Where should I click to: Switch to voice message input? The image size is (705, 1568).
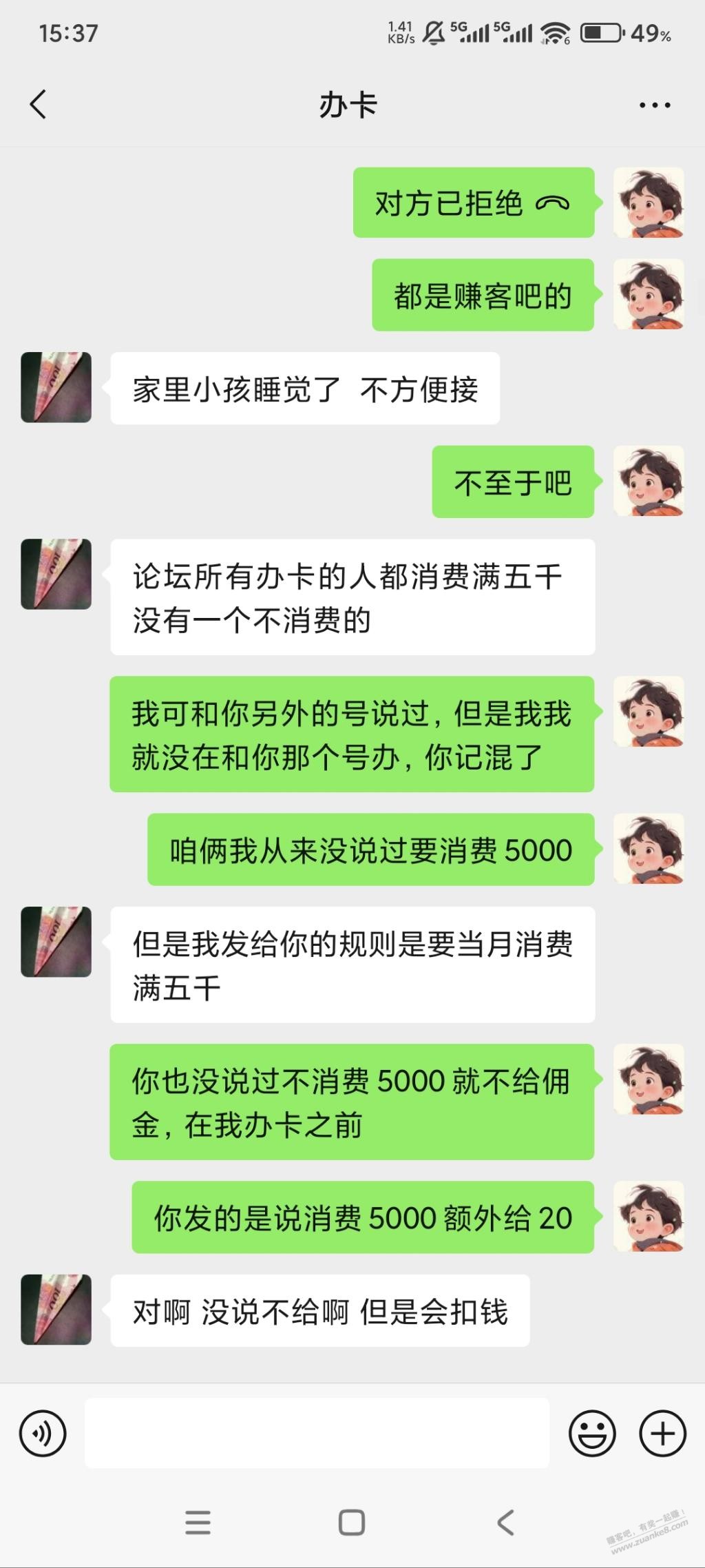click(x=43, y=1434)
